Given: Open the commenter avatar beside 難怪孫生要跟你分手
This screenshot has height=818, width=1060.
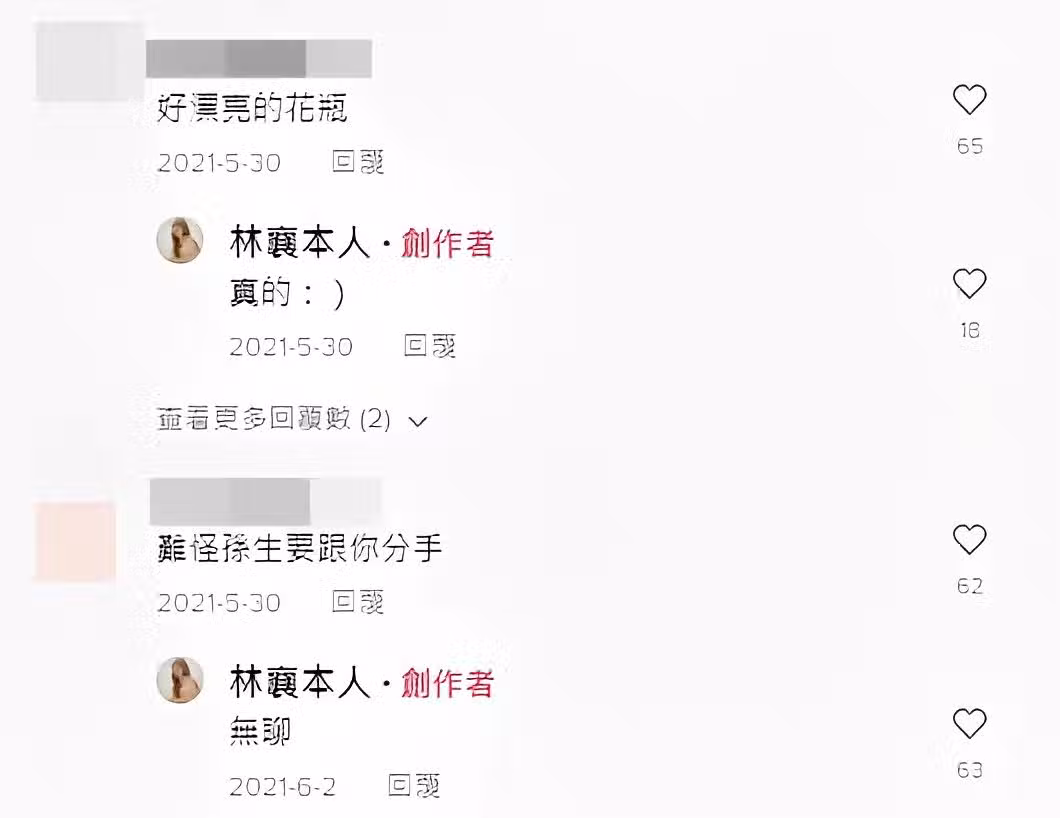Looking at the screenshot, I should 76,541.
